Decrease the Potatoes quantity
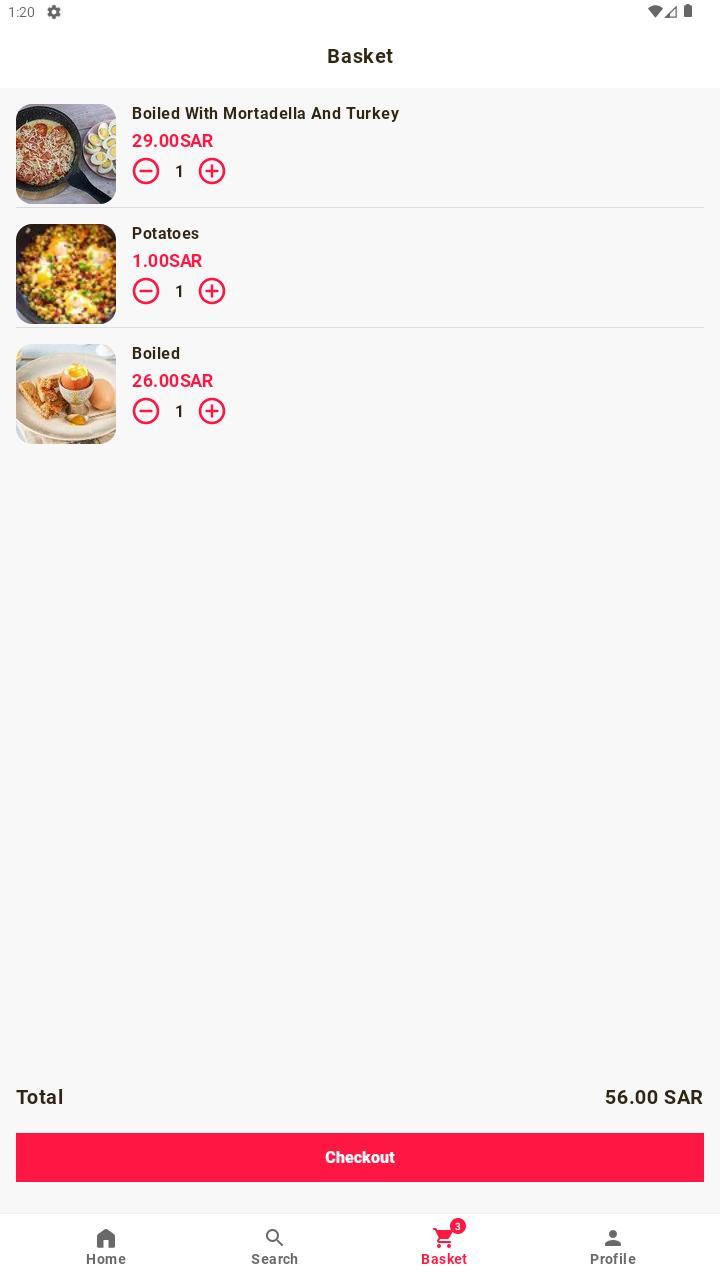This screenshot has width=720, height=1280. coord(146,291)
